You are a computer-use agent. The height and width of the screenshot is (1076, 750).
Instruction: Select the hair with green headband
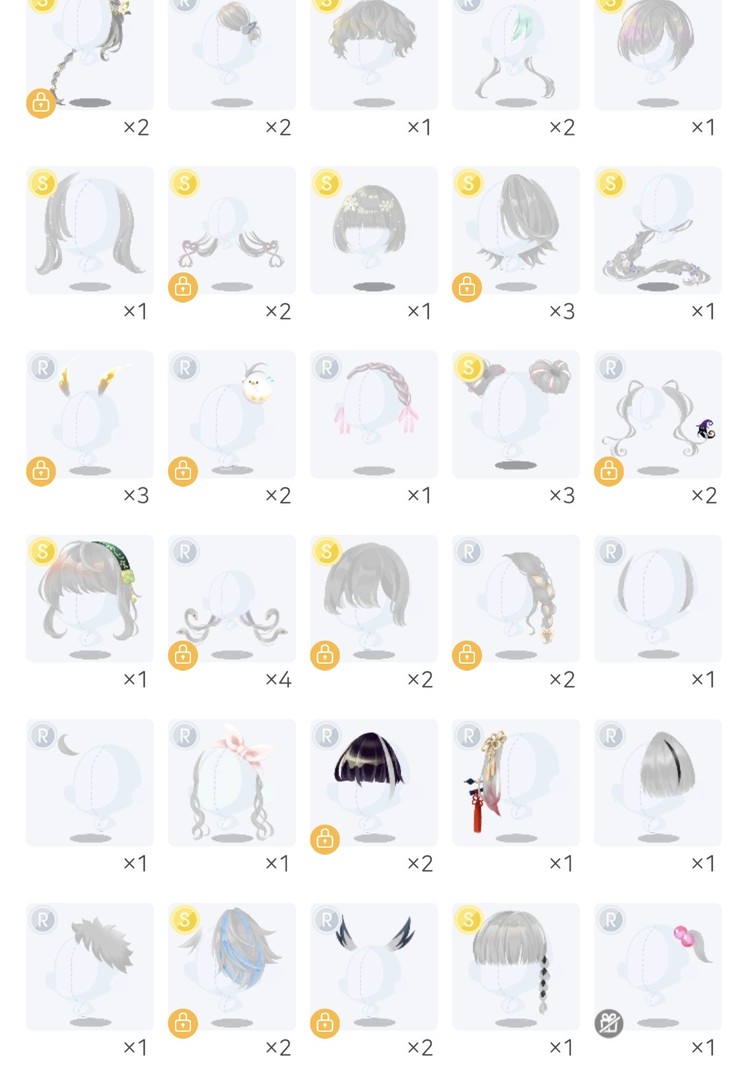89,598
